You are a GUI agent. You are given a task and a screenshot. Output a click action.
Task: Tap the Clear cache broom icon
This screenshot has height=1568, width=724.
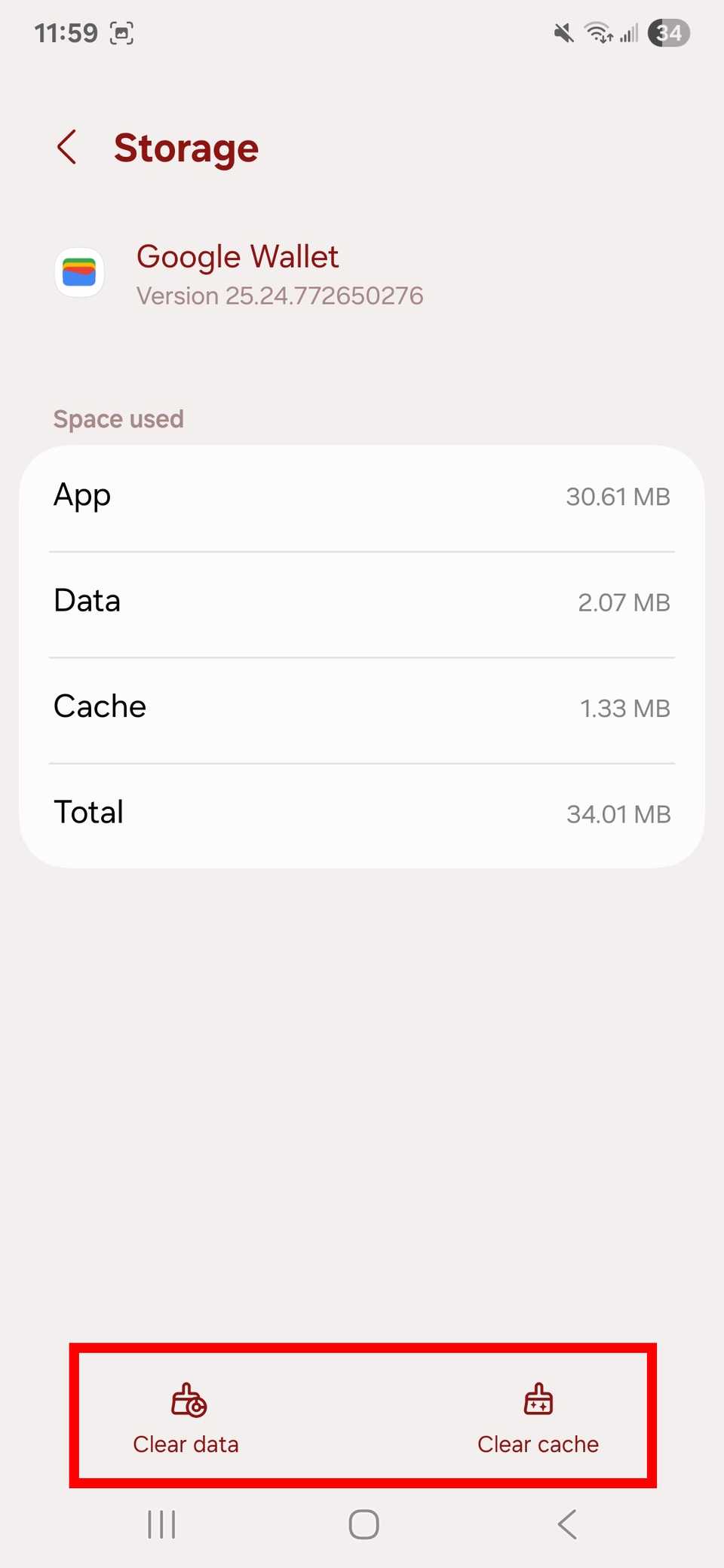tap(538, 1399)
